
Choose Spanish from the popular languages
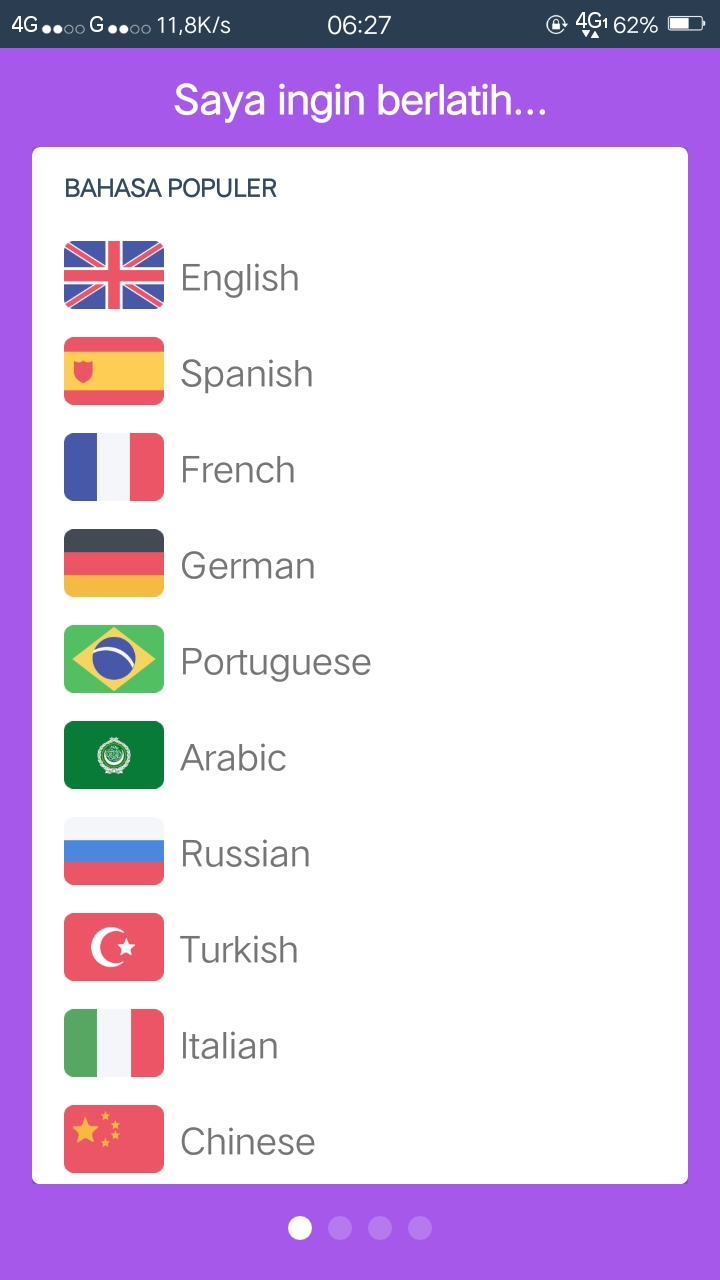246,373
